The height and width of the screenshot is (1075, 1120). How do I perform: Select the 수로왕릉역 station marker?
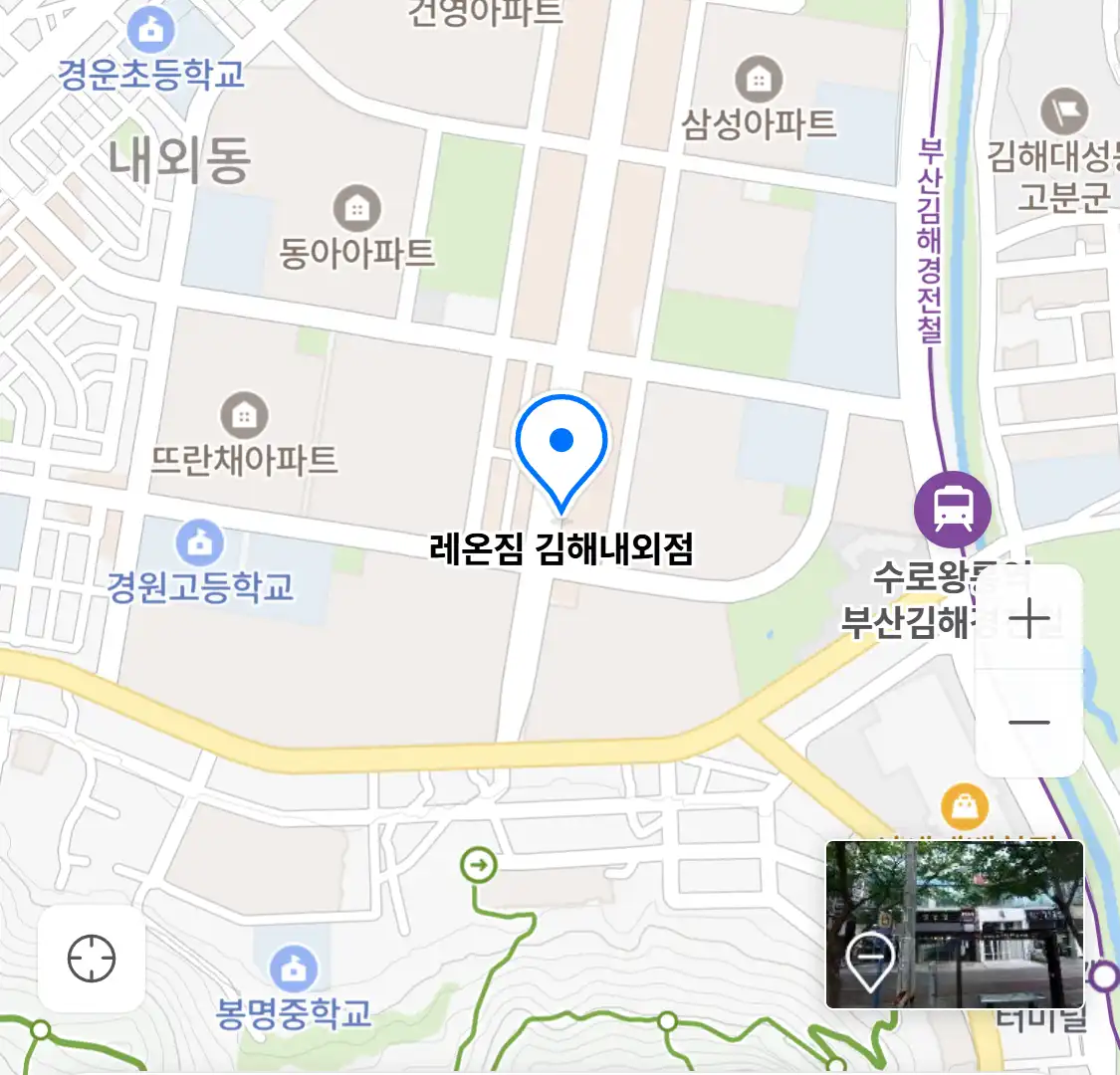click(952, 510)
